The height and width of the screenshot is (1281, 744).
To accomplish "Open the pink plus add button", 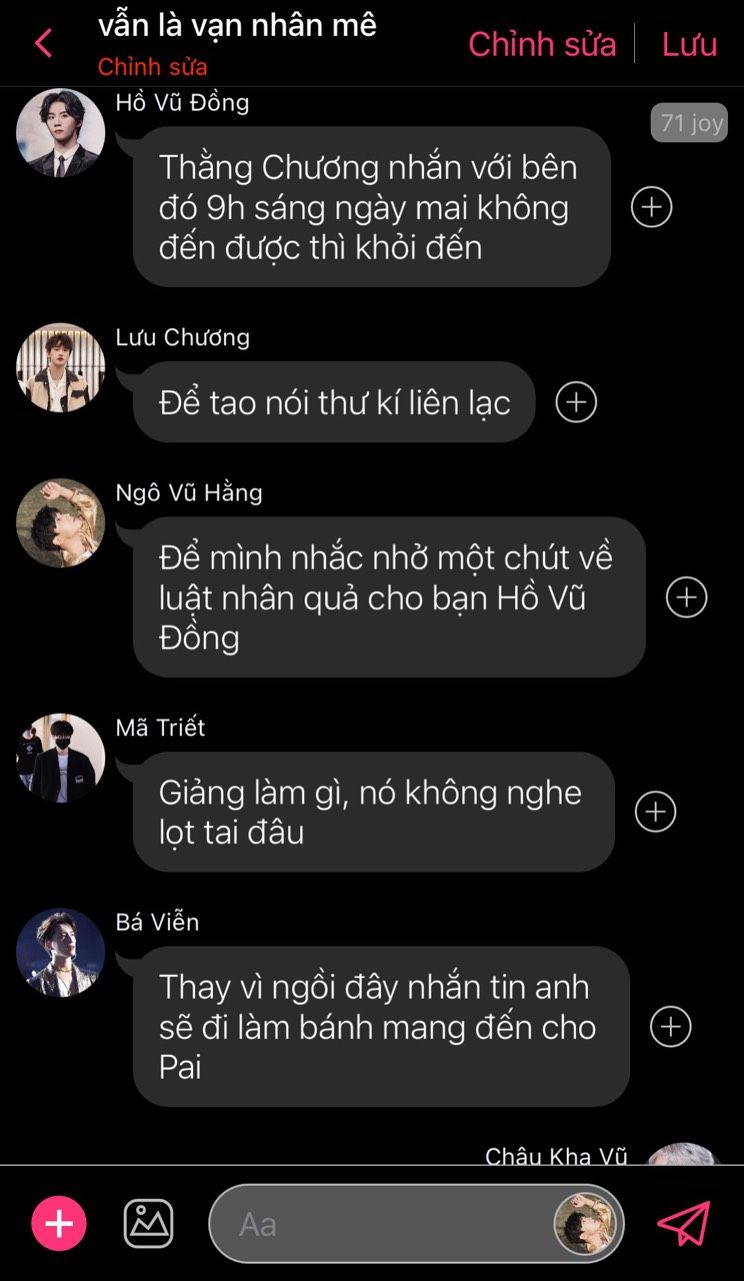I will (x=59, y=1223).
